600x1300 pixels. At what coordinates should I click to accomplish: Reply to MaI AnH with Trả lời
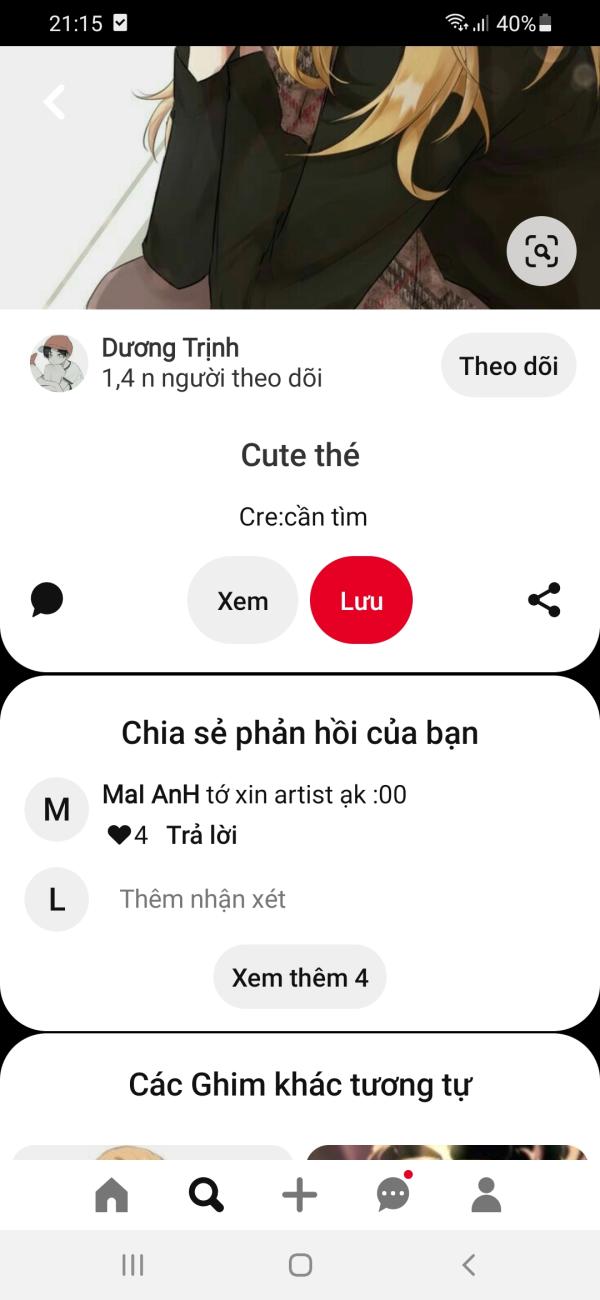click(202, 835)
